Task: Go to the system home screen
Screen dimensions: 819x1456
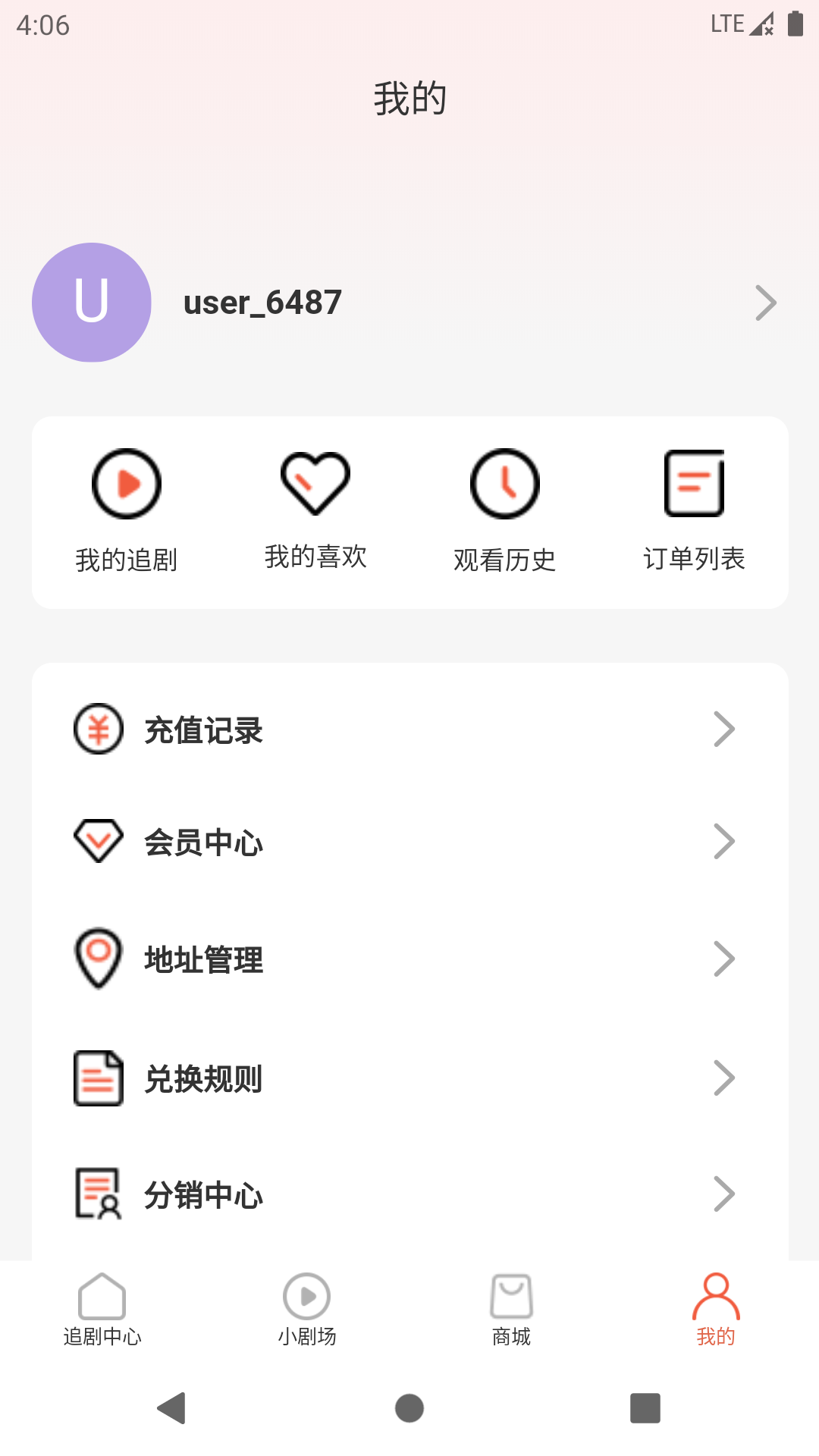Action: click(x=409, y=1408)
